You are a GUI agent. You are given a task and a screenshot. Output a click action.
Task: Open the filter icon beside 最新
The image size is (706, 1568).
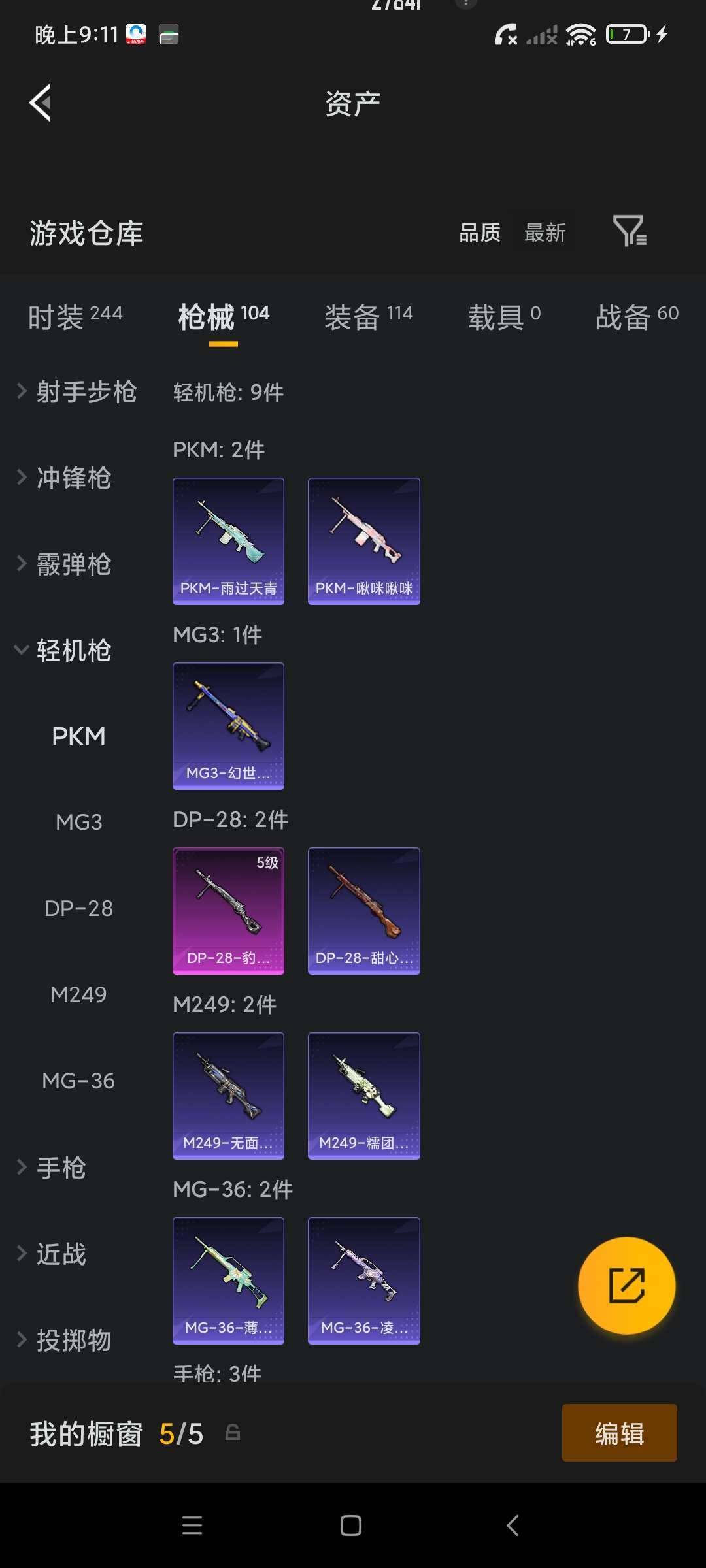coord(630,231)
